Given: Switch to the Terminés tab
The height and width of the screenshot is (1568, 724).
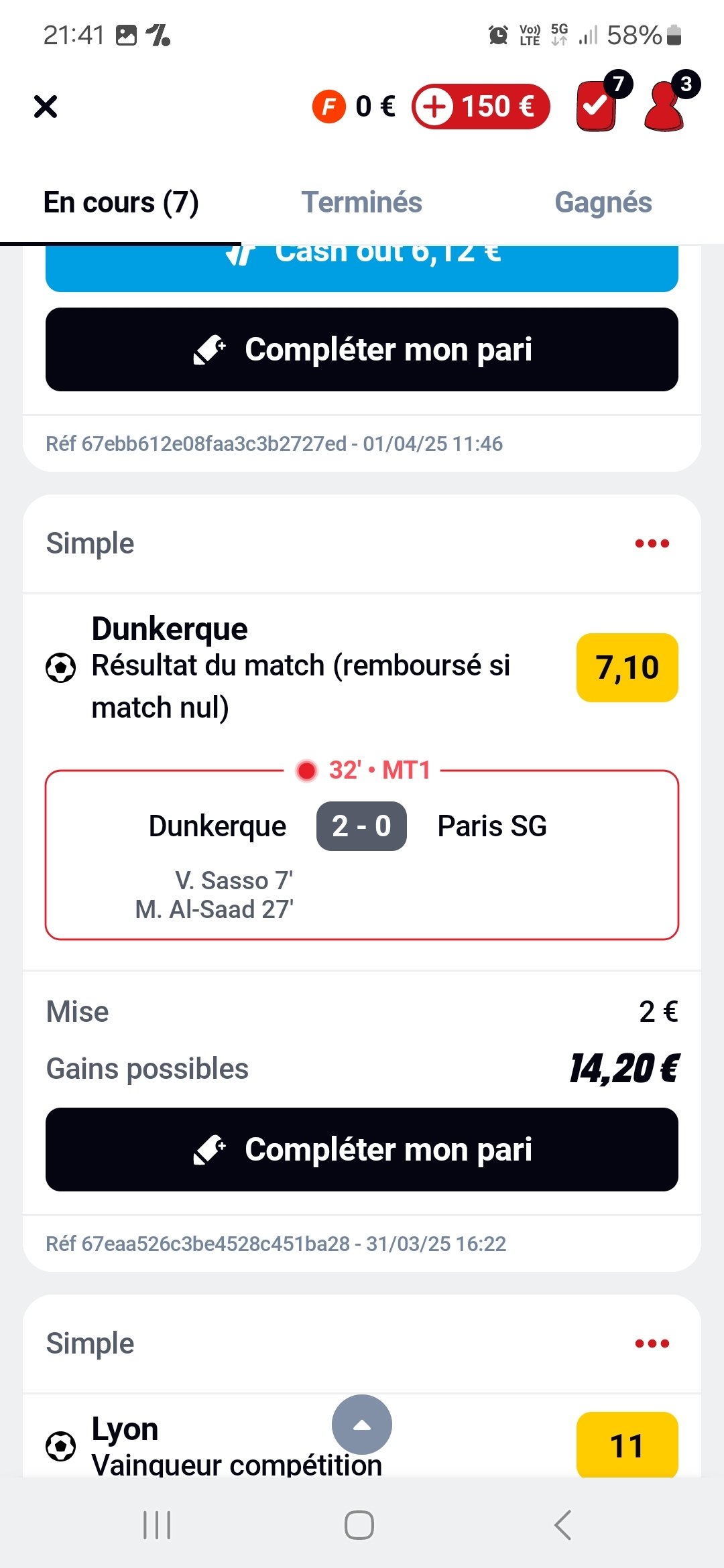Looking at the screenshot, I should pos(362,202).
